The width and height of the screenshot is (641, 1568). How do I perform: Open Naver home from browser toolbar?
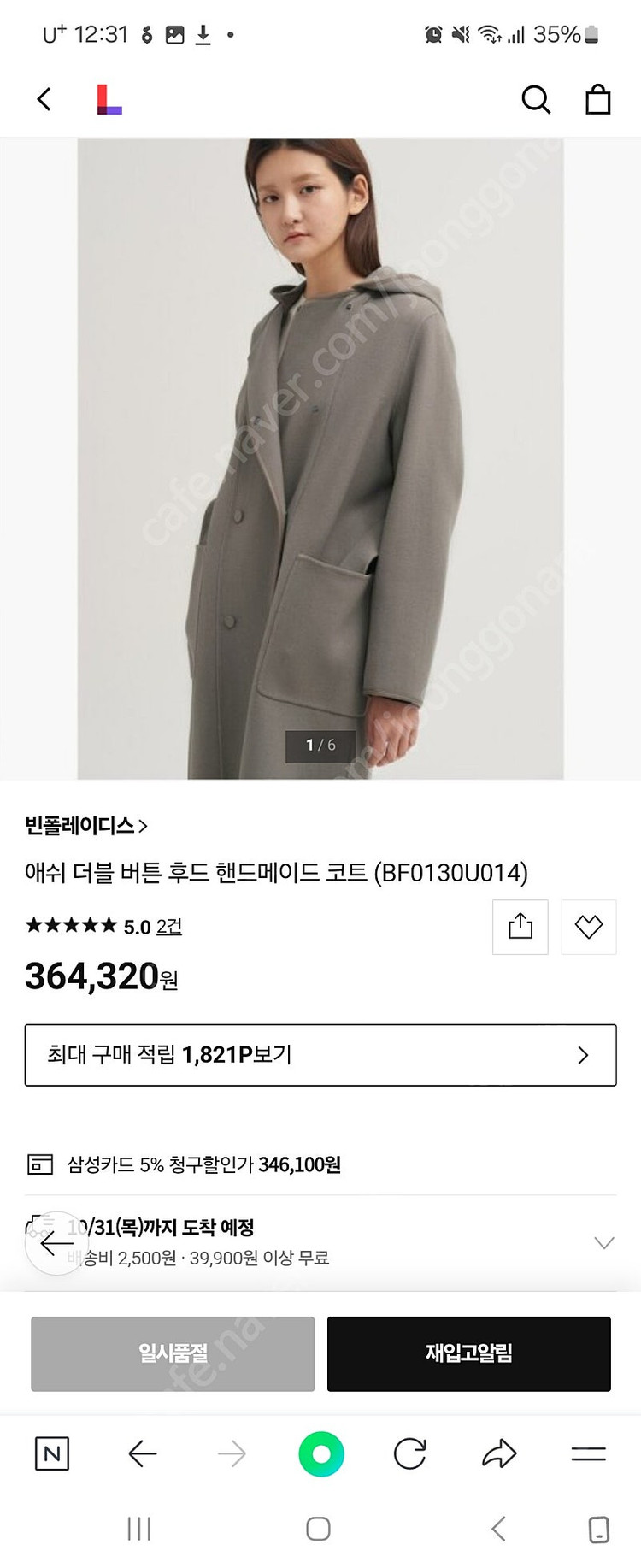[52, 1453]
